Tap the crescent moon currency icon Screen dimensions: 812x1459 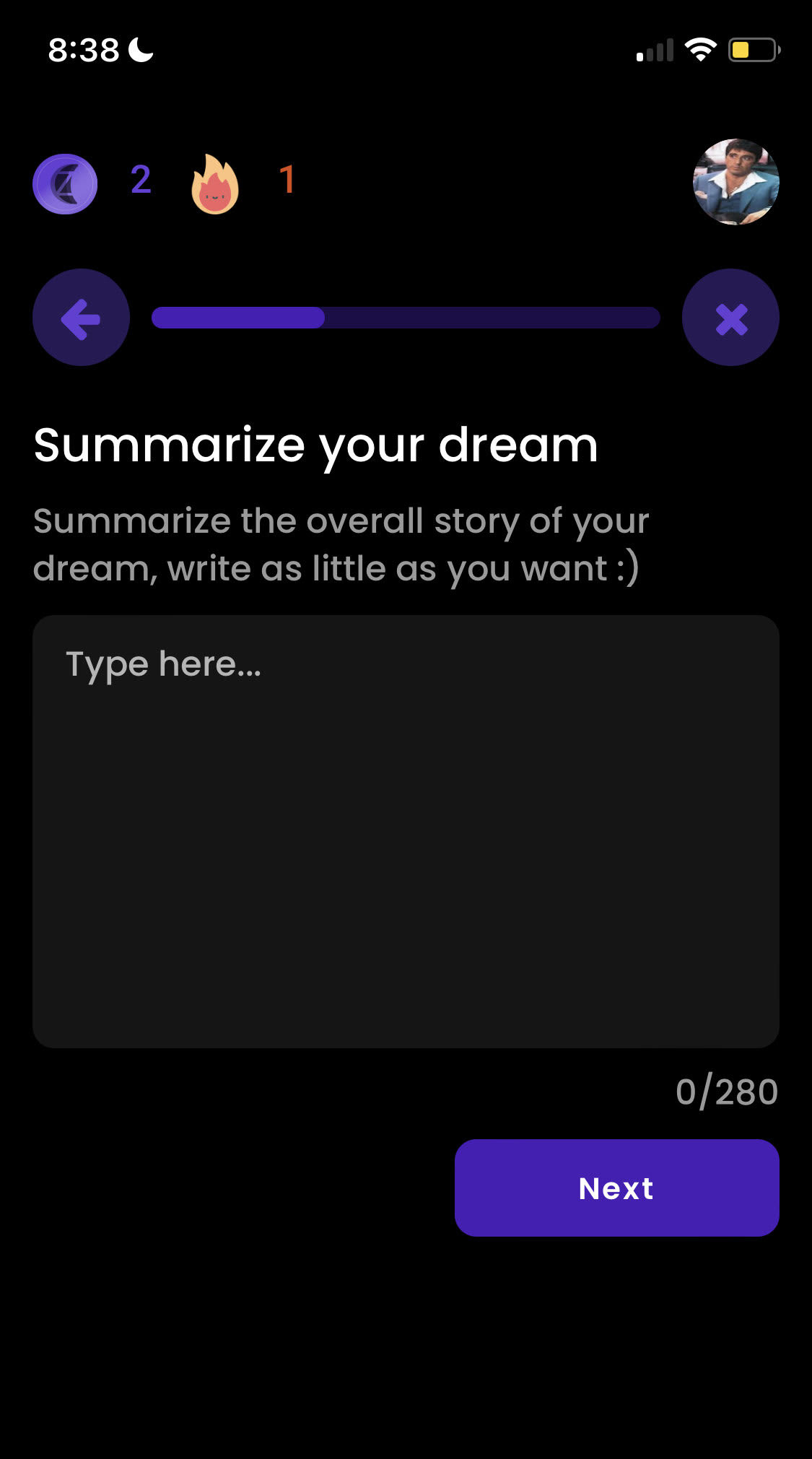[65, 183]
